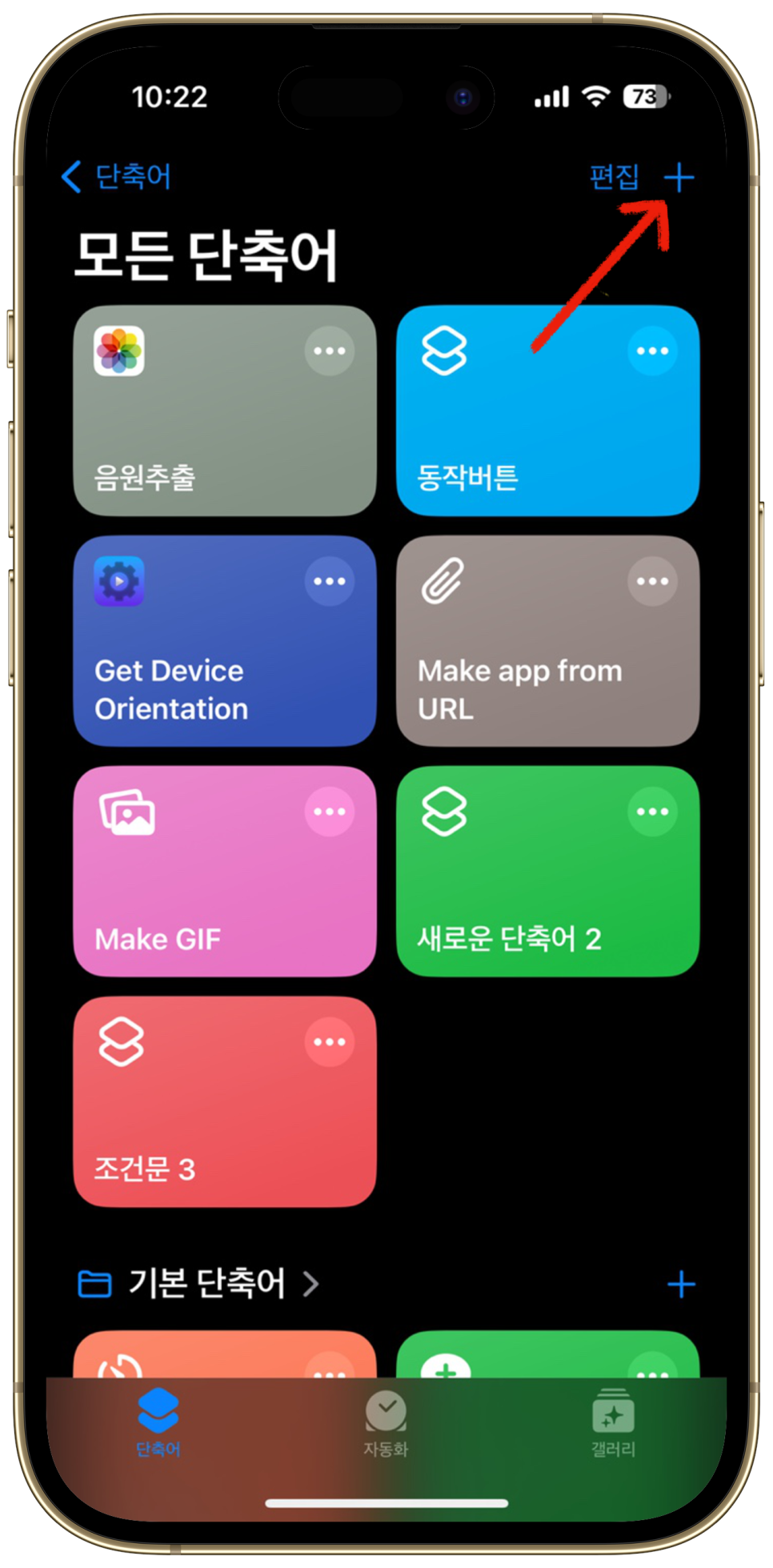Viewport: 773px width, 1568px height.
Task: Run the Make GIF shortcut
Action: pyautogui.click(x=225, y=872)
